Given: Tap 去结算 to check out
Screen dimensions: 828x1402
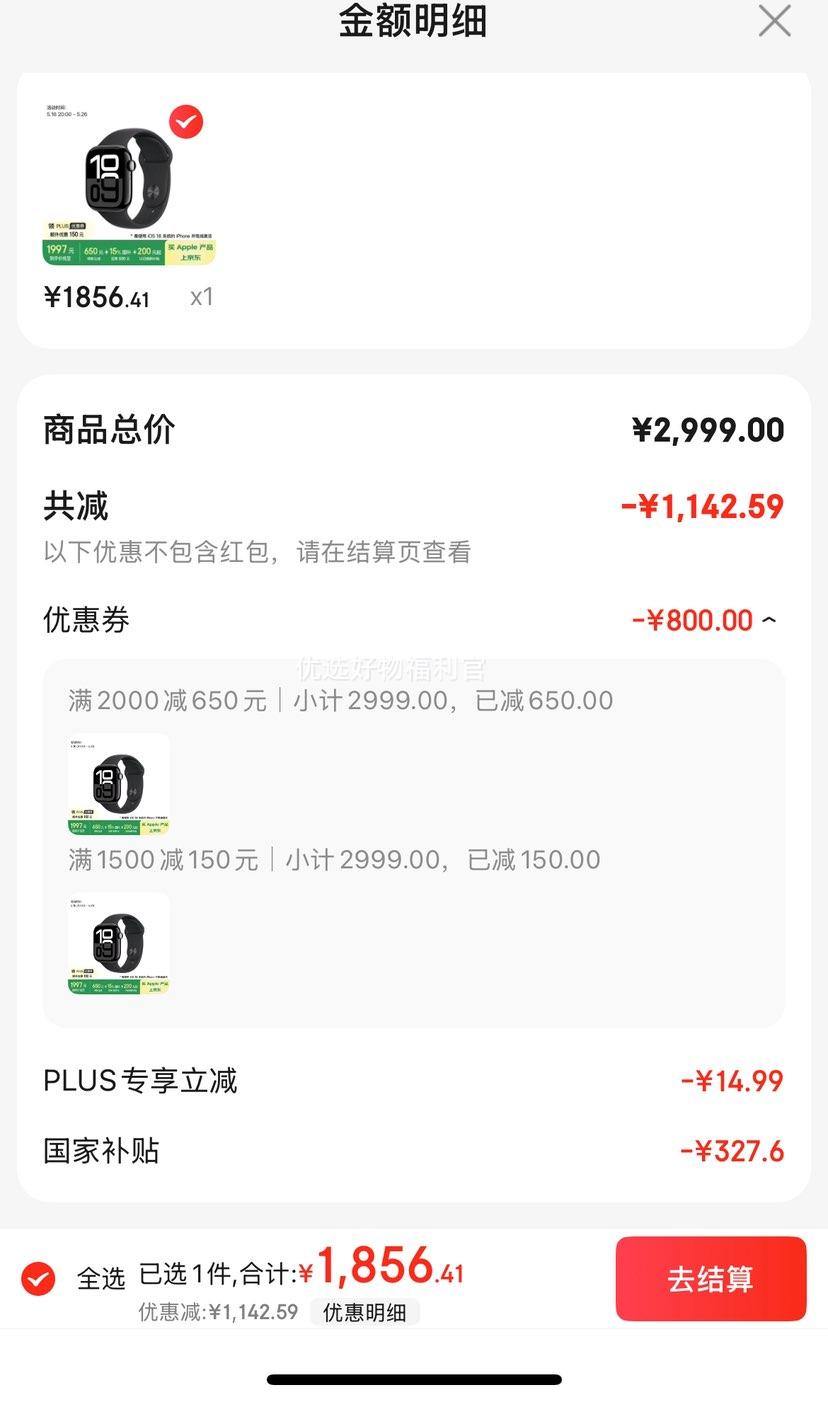Looking at the screenshot, I should [710, 1279].
